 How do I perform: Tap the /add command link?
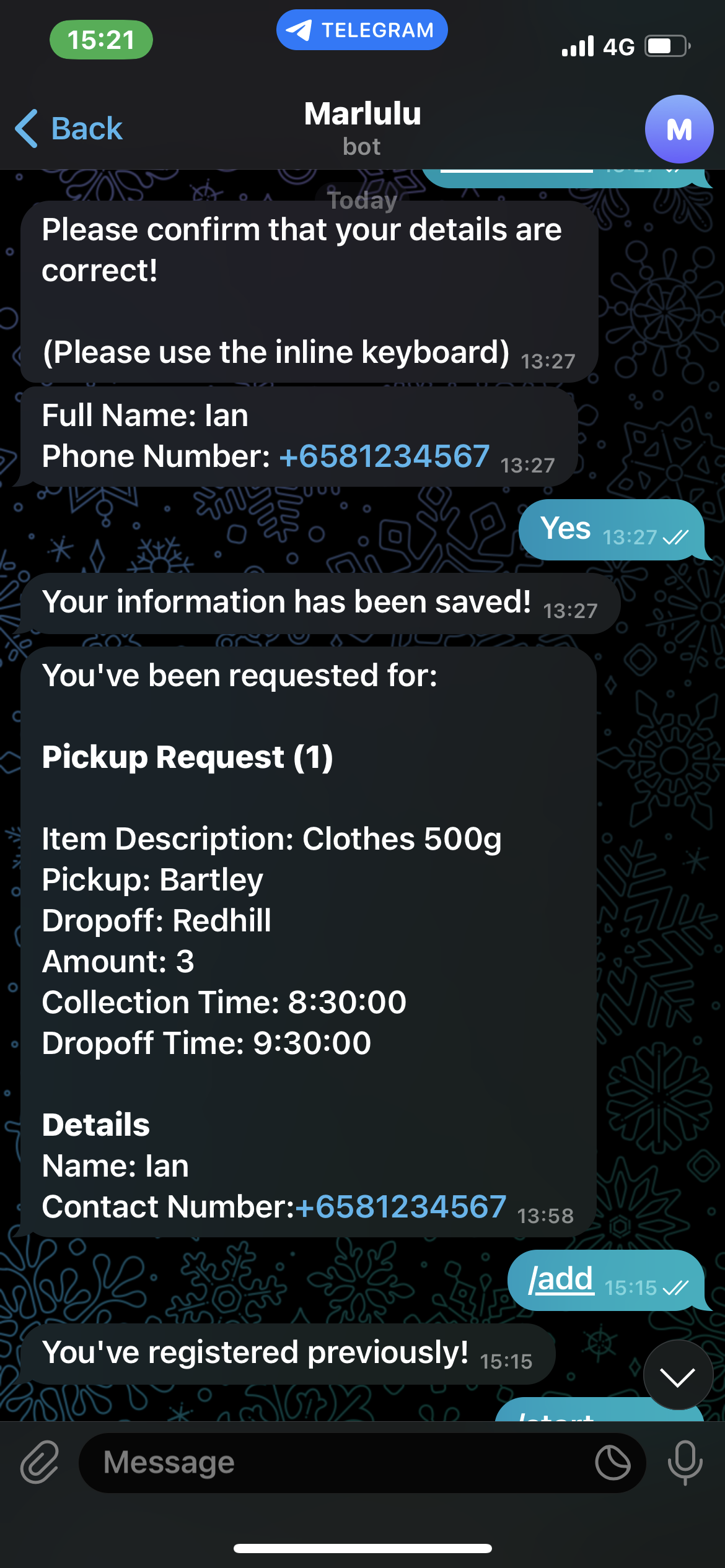(560, 1279)
